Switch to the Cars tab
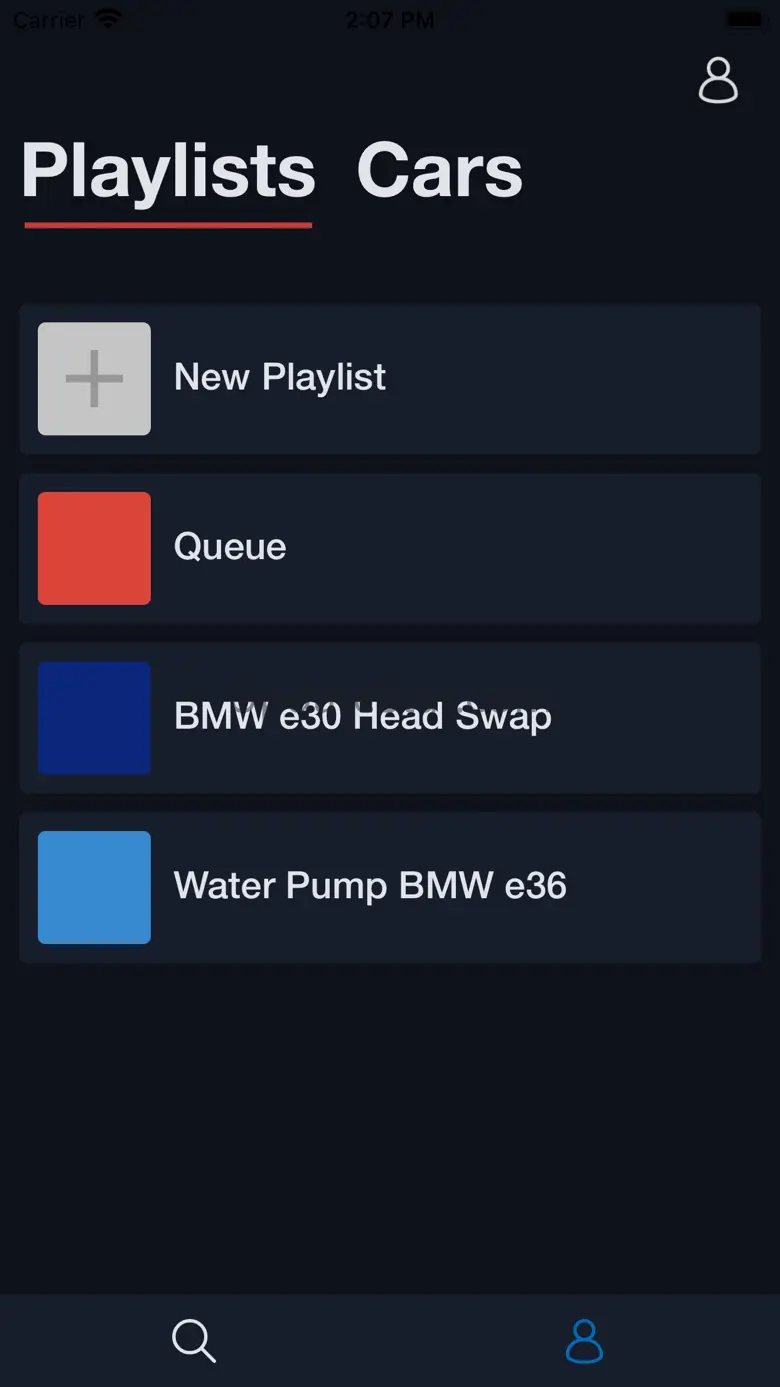This screenshot has height=1387, width=780. point(439,171)
